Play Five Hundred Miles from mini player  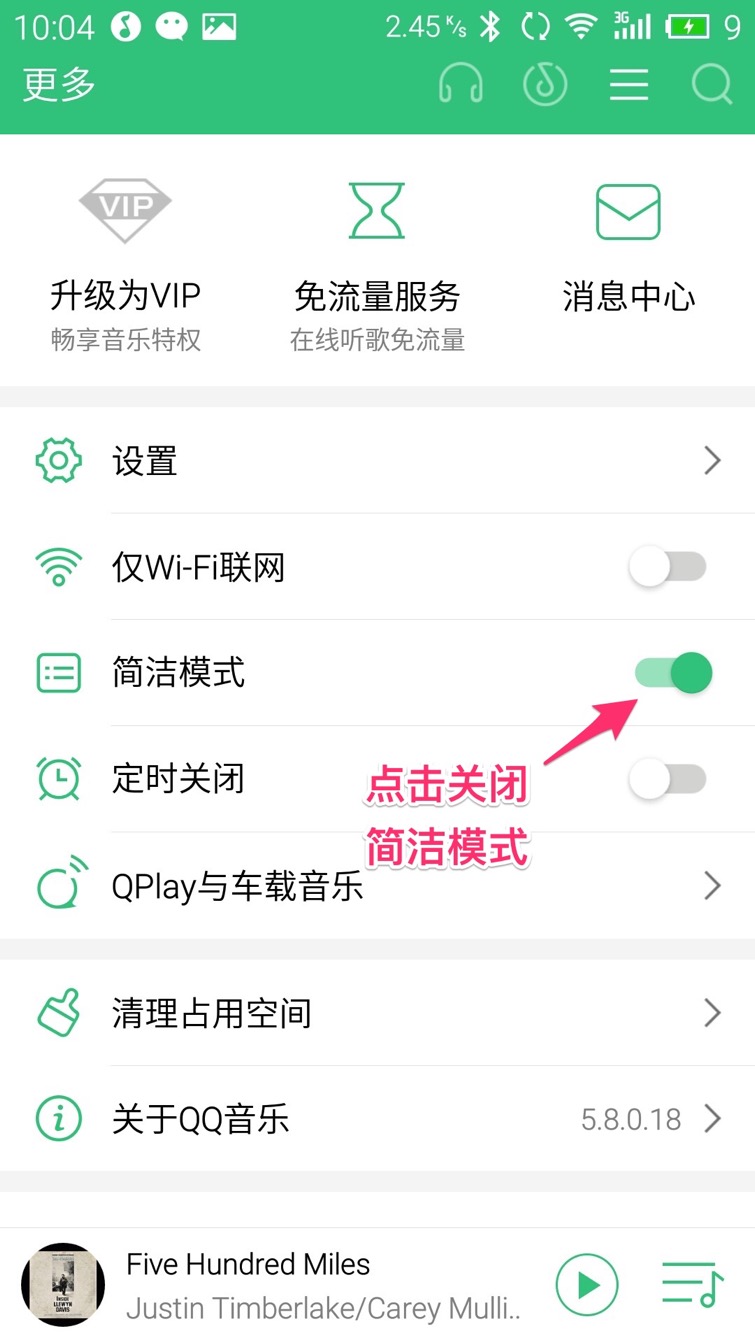587,1284
